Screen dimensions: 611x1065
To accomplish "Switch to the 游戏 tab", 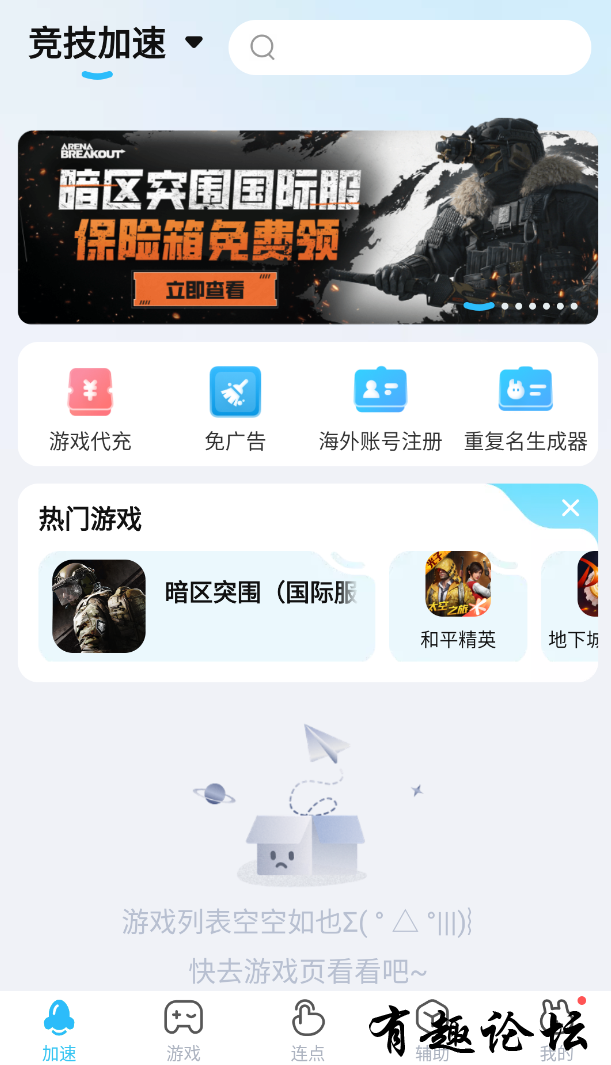I will tap(183, 1030).
